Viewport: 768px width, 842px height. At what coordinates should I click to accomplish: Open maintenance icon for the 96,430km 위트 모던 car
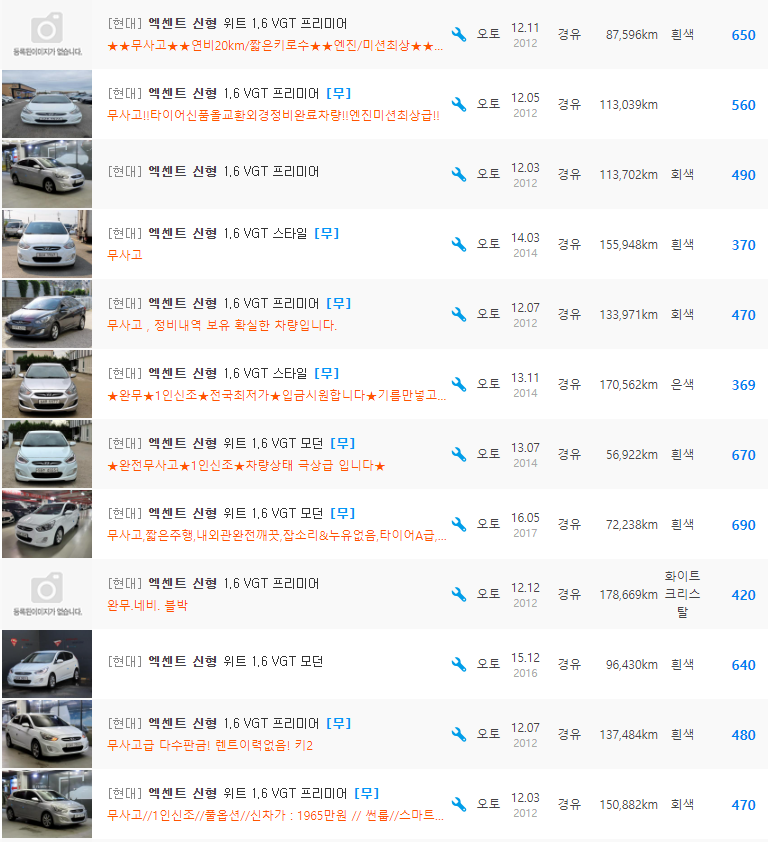(x=459, y=664)
